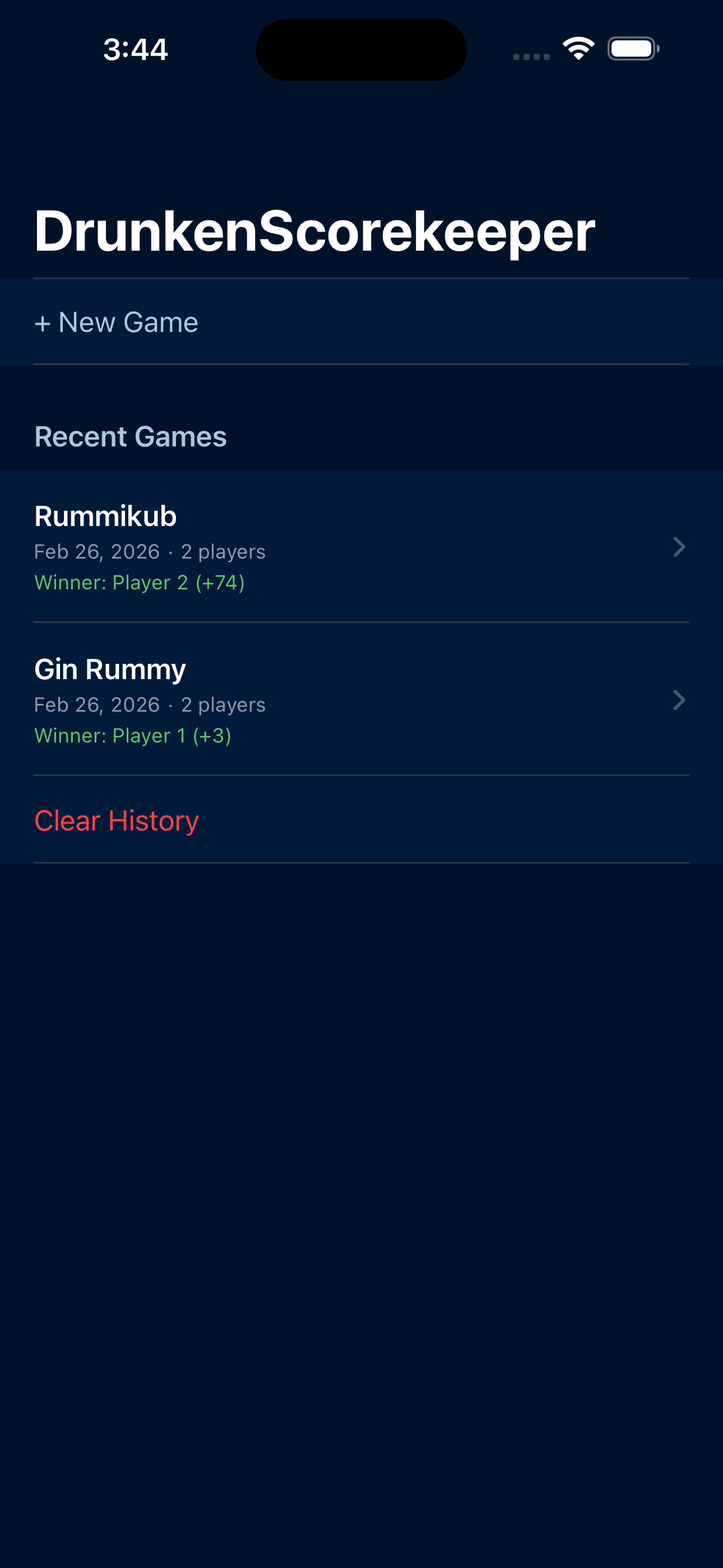This screenshot has width=723, height=1568.
Task: Open the Rummikub game via its chevron
Action: click(679, 547)
